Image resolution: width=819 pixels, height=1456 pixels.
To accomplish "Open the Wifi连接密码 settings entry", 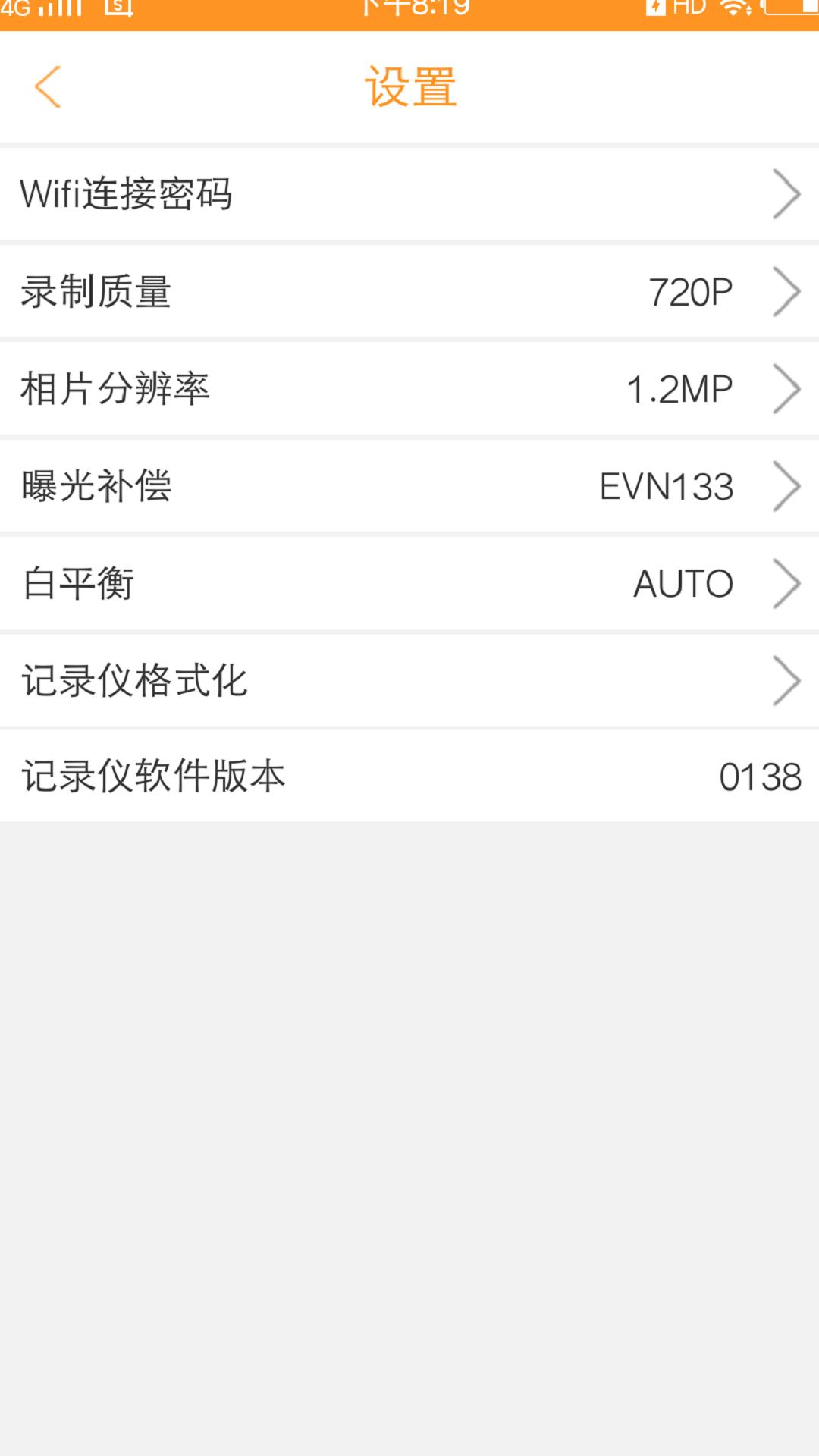I will click(x=409, y=193).
